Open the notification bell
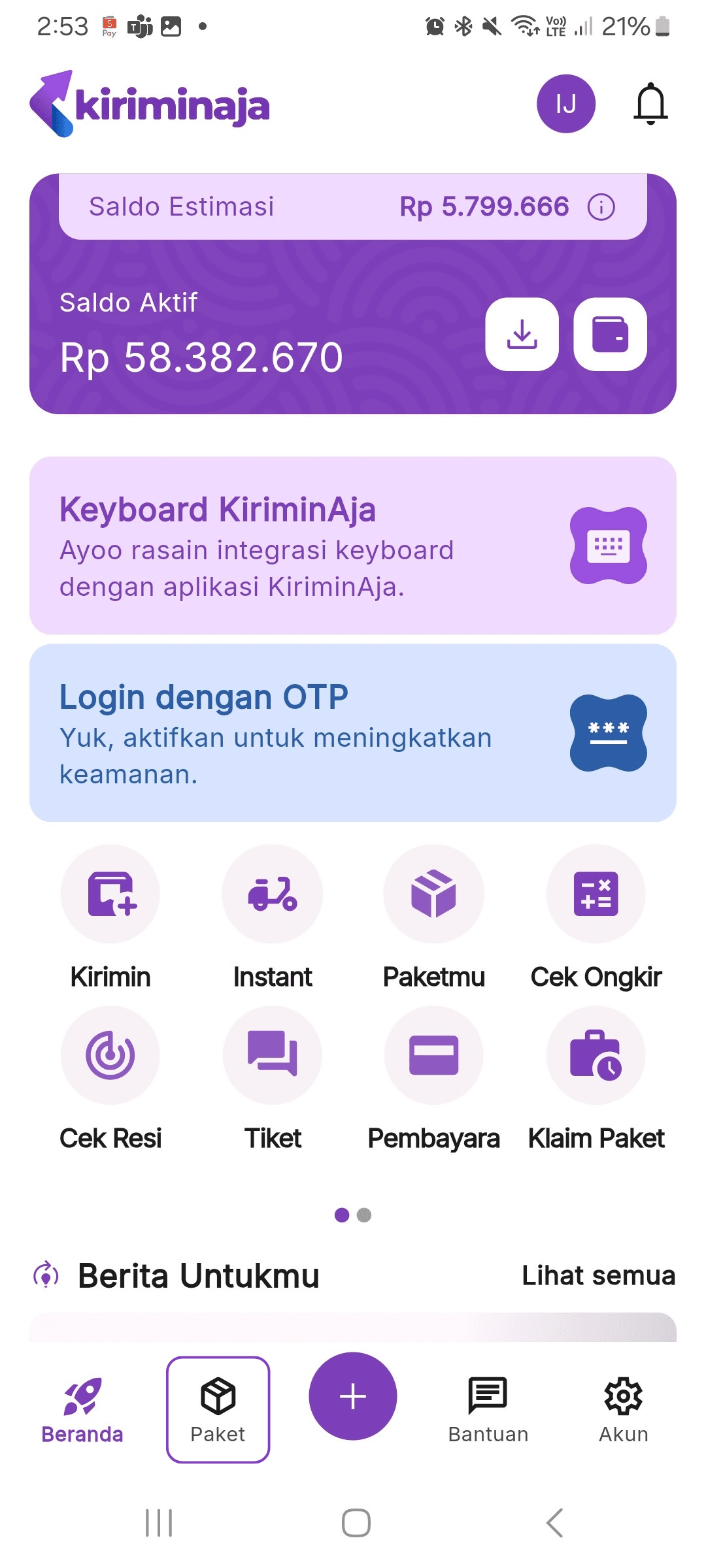This screenshot has width=706, height=1568. 651,104
